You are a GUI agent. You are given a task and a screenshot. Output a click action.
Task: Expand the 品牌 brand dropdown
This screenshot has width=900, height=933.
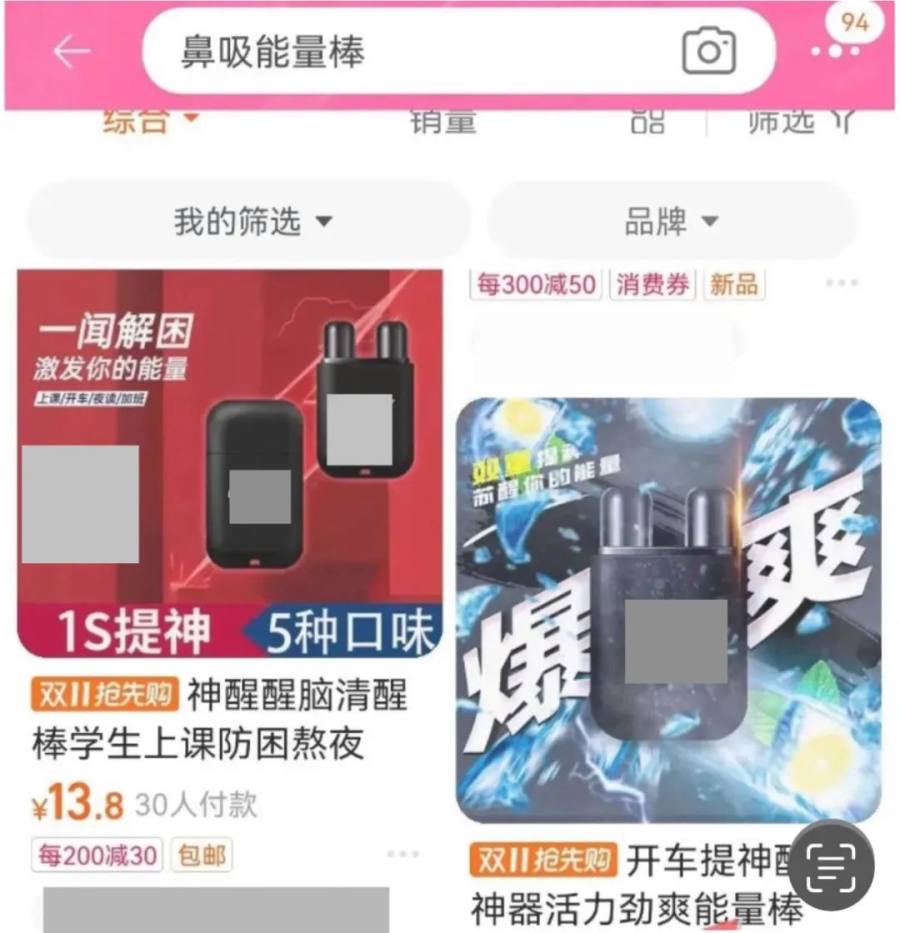pos(671,221)
